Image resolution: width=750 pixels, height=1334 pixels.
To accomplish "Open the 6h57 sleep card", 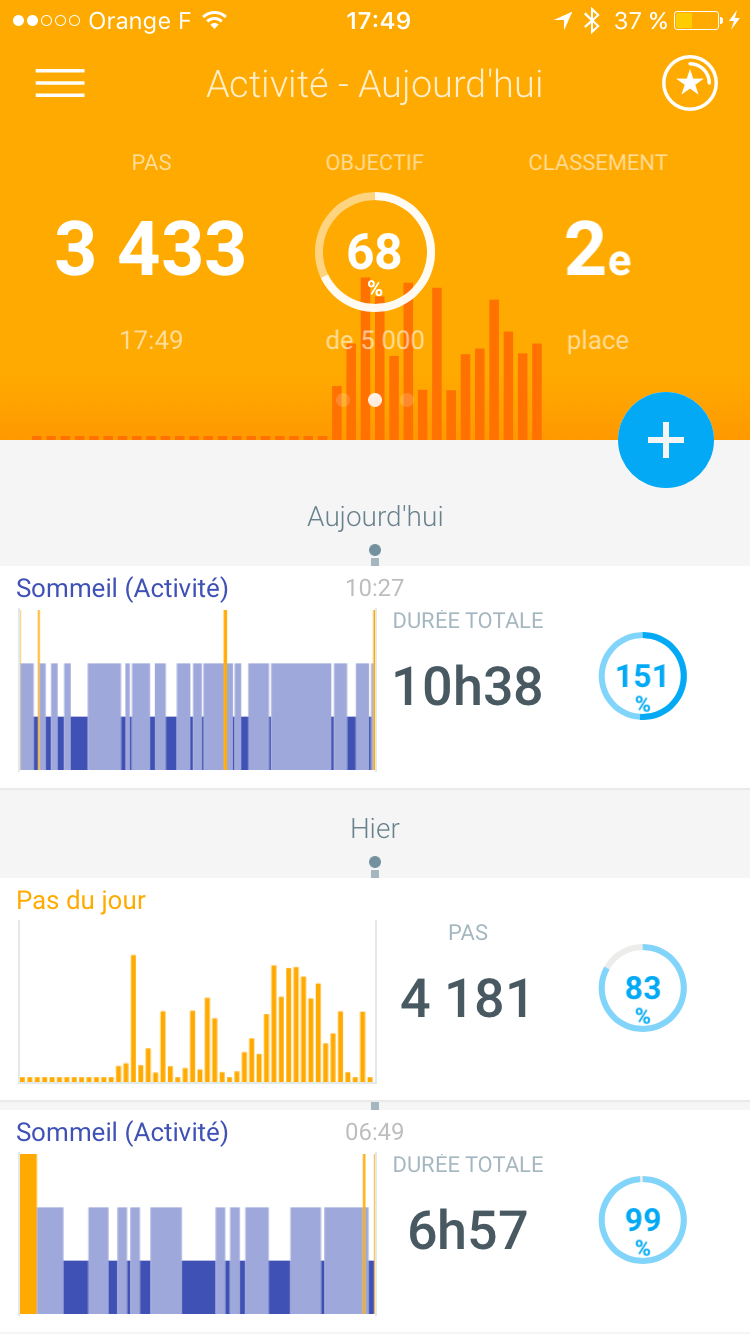I will click(375, 1222).
